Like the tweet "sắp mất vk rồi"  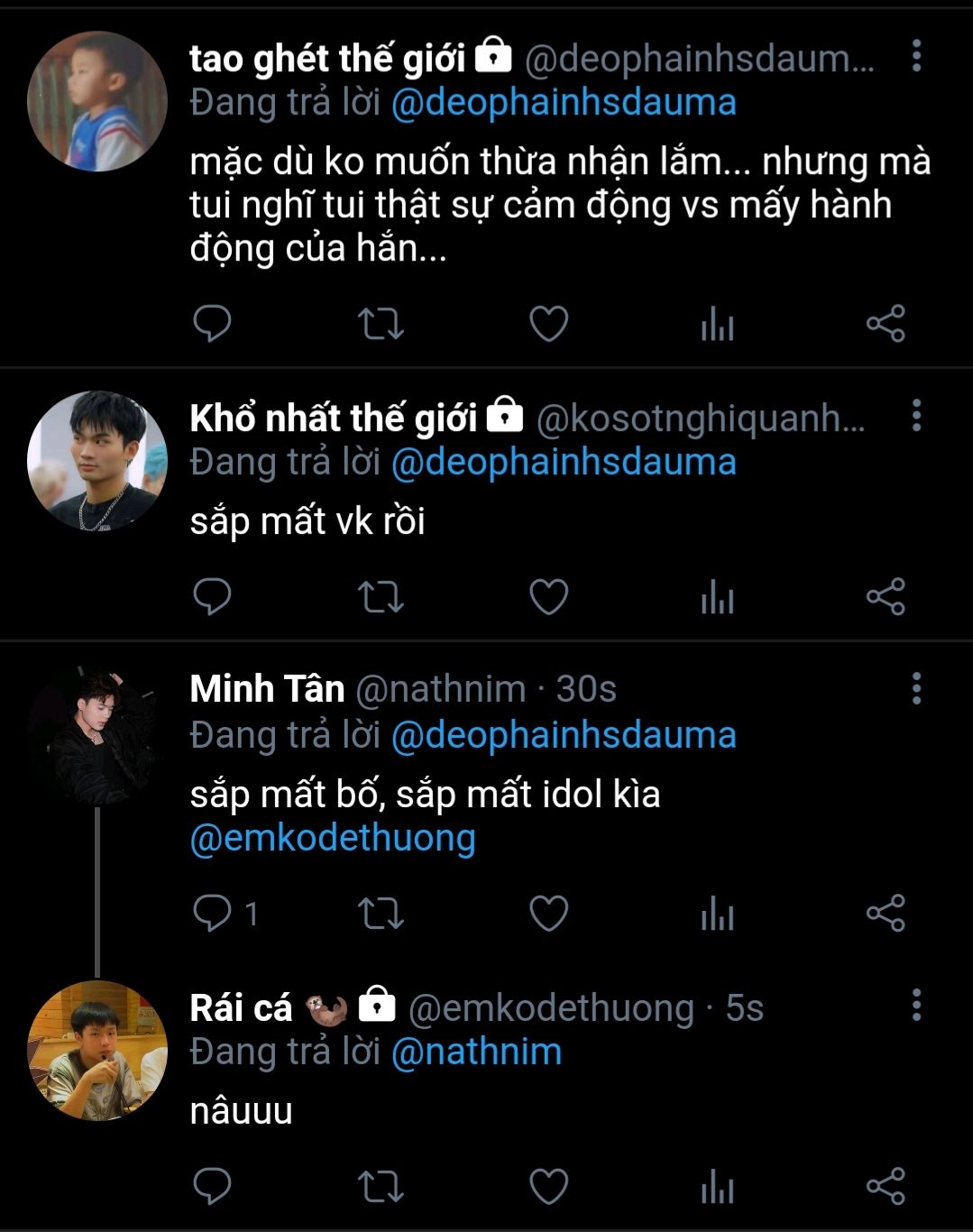[548, 597]
